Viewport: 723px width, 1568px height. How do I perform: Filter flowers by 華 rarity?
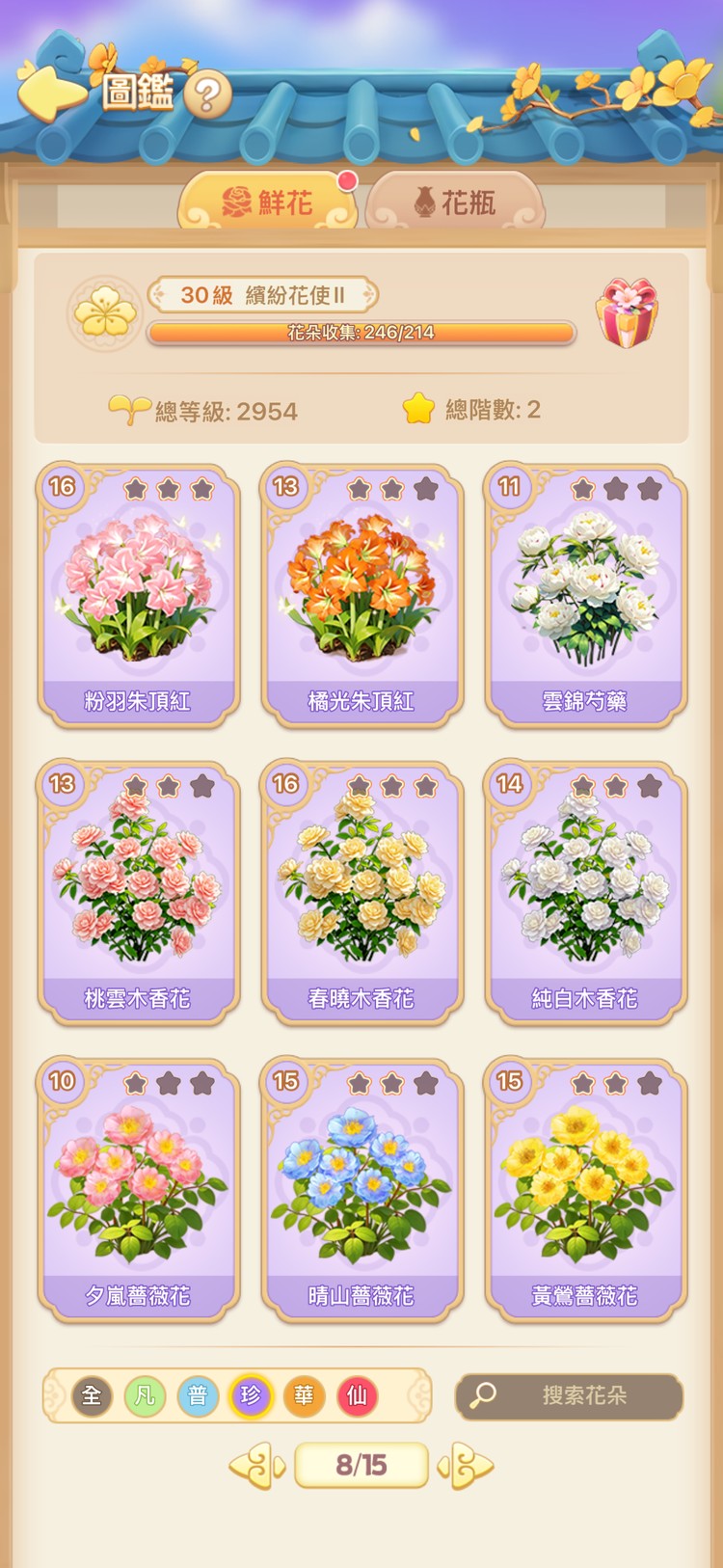tap(304, 1395)
